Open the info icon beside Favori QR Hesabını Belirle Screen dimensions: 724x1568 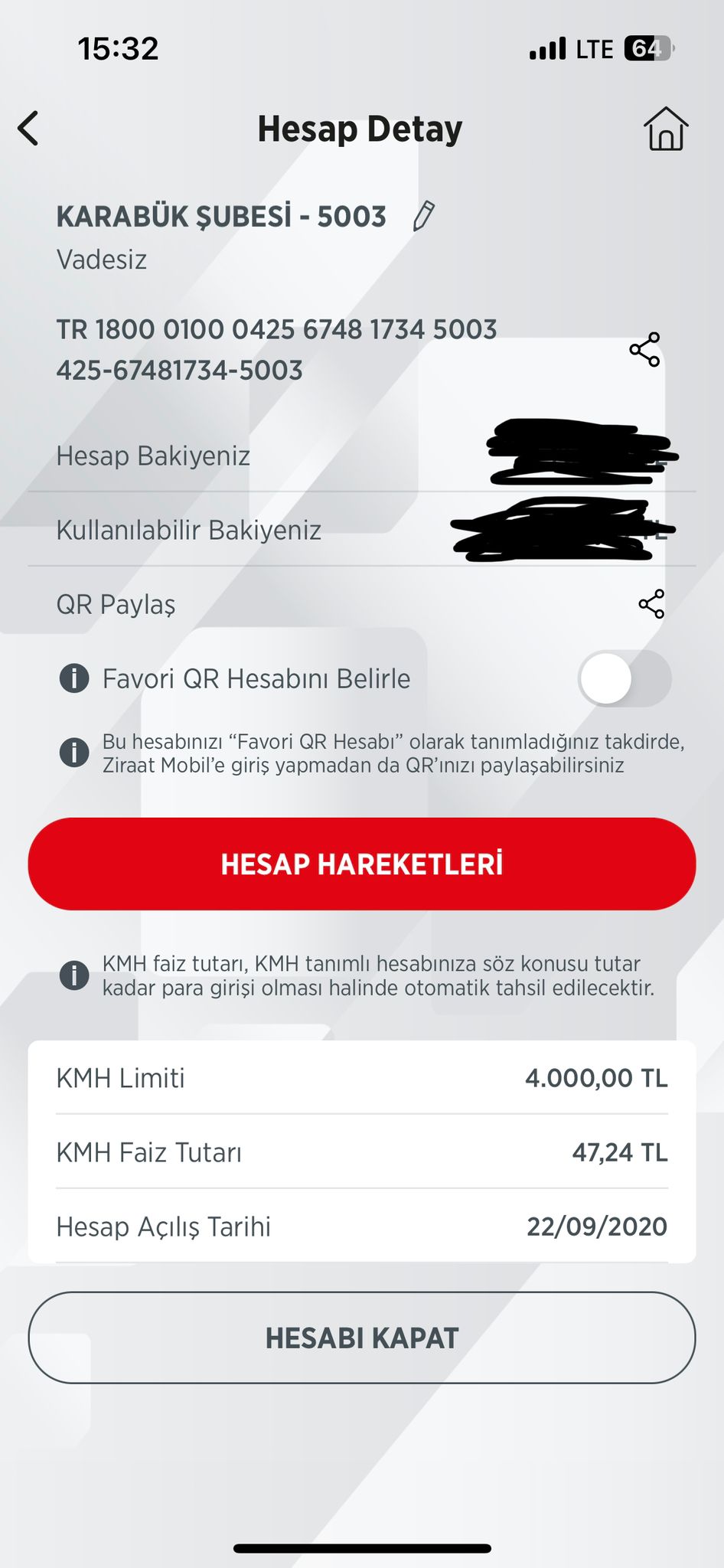74,678
